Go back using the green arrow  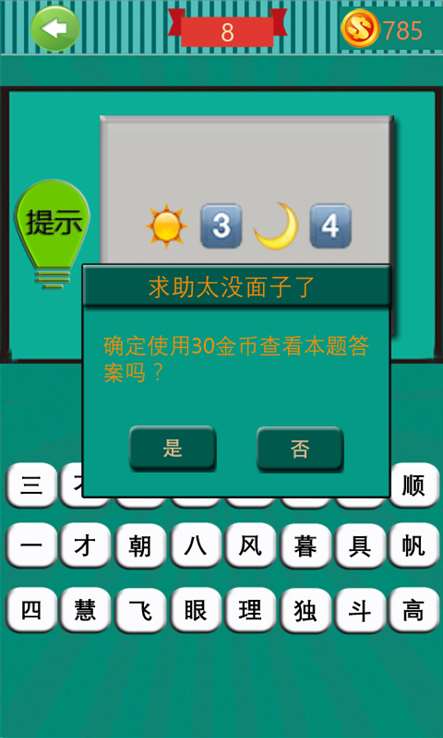pyautogui.click(x=56, y=29)
